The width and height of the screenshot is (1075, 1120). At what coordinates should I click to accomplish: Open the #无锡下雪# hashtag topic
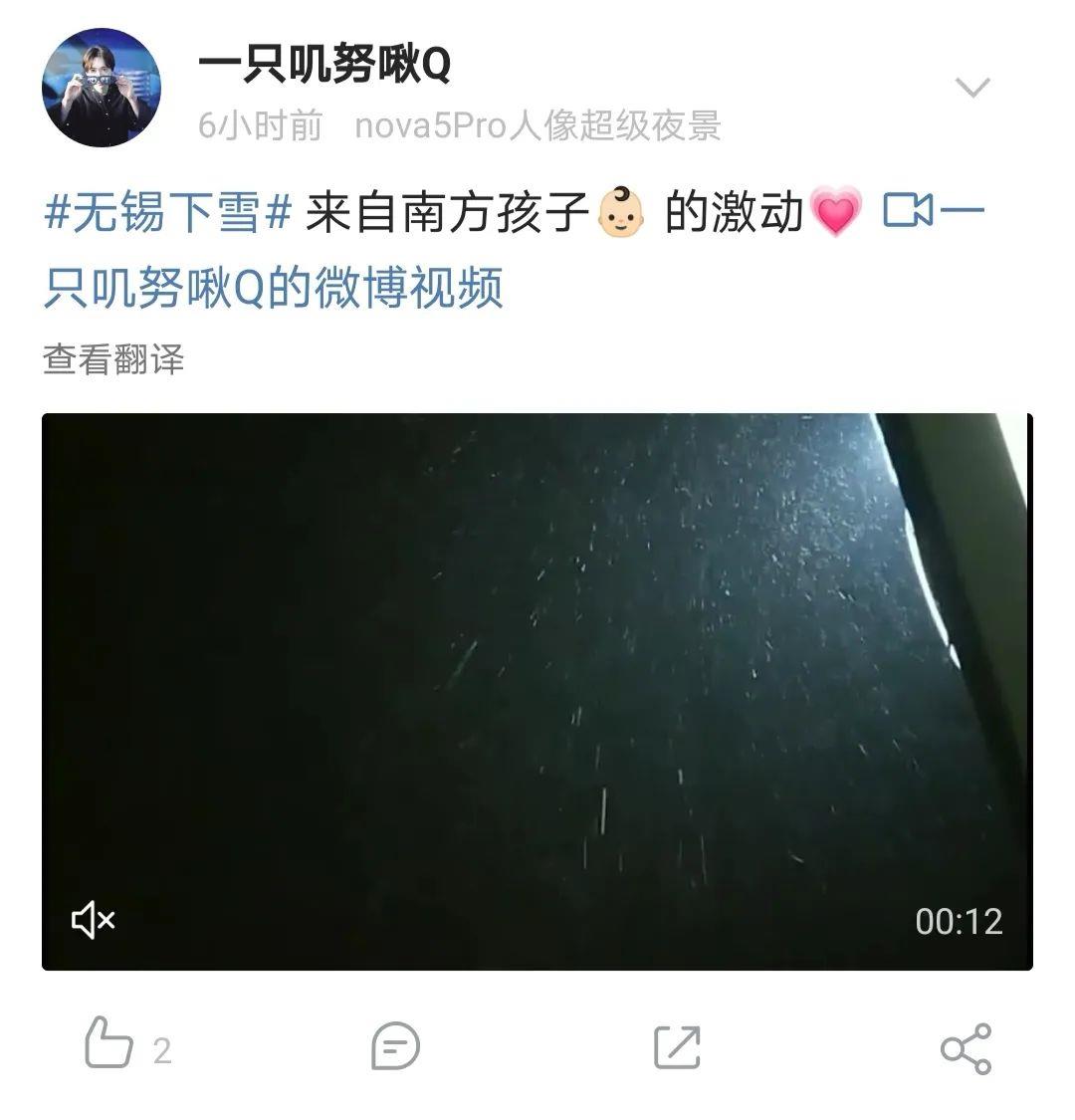tap(167, 212)
